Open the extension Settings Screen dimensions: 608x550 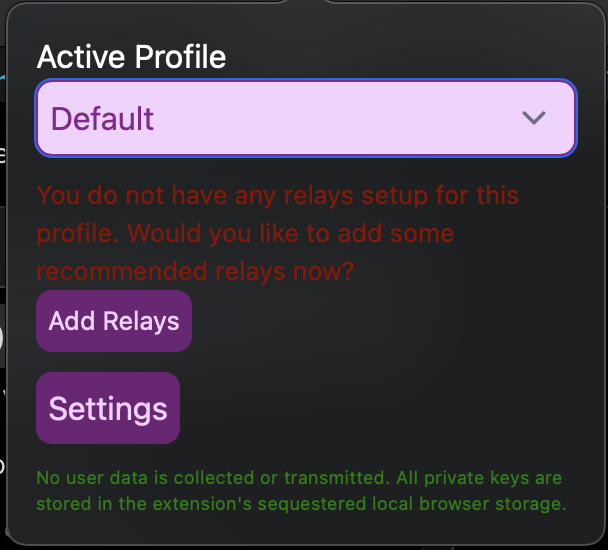coord(108,408)
